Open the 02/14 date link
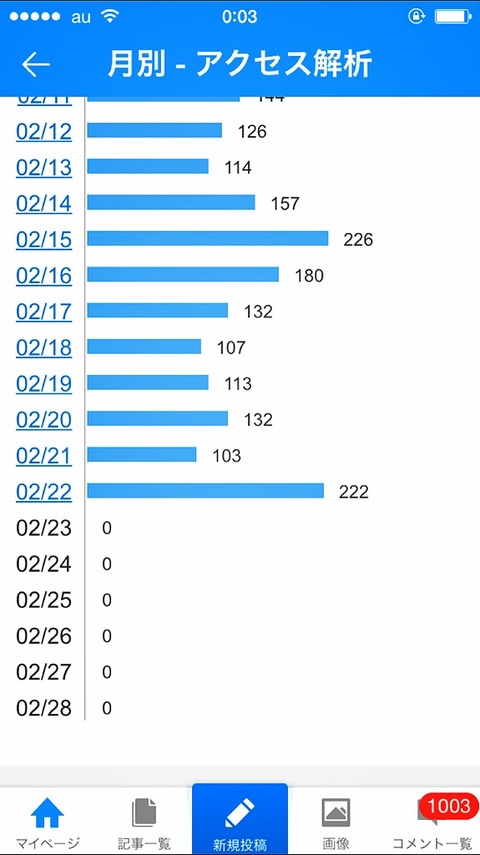The image size is (480, 855). [x=44, y=203]
